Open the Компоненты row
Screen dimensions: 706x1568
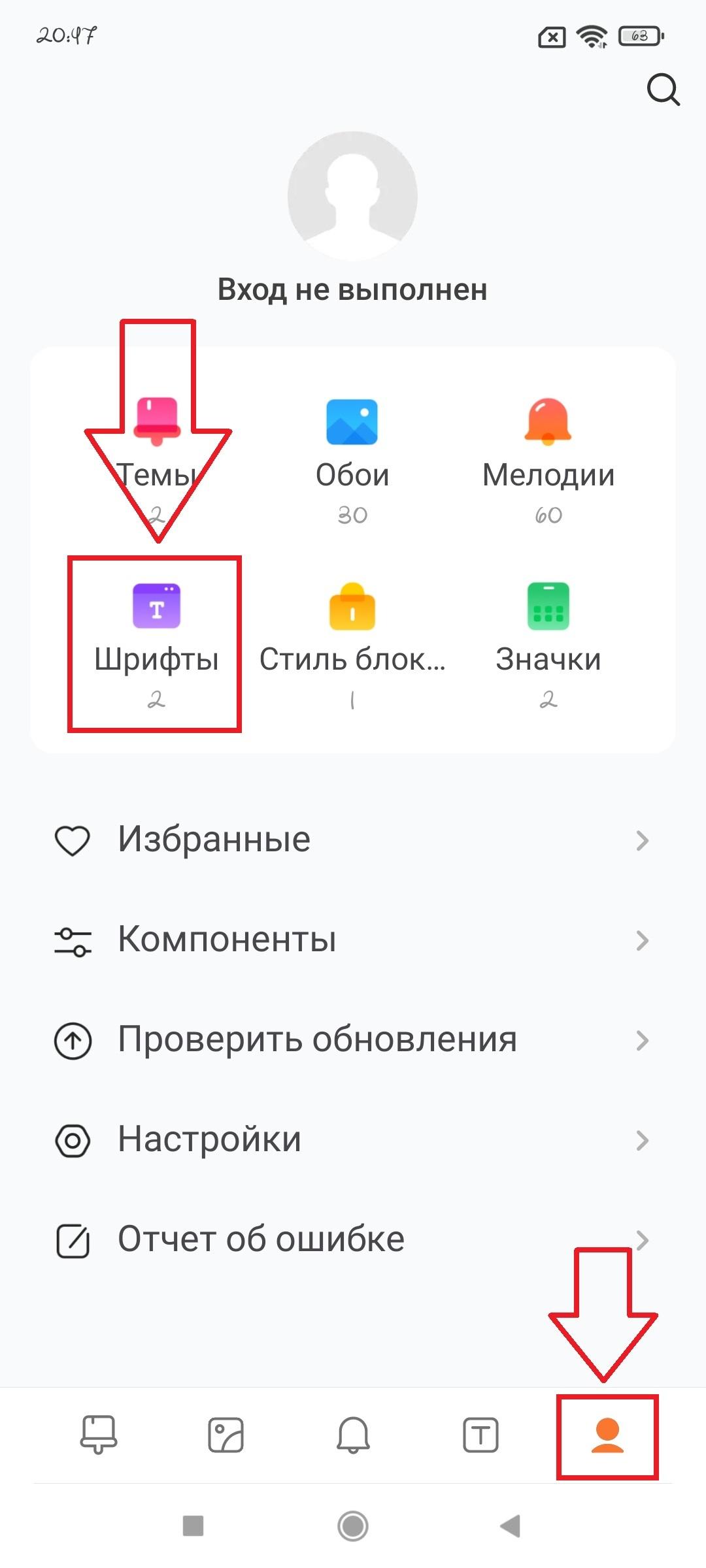click(x=352, y=940)
